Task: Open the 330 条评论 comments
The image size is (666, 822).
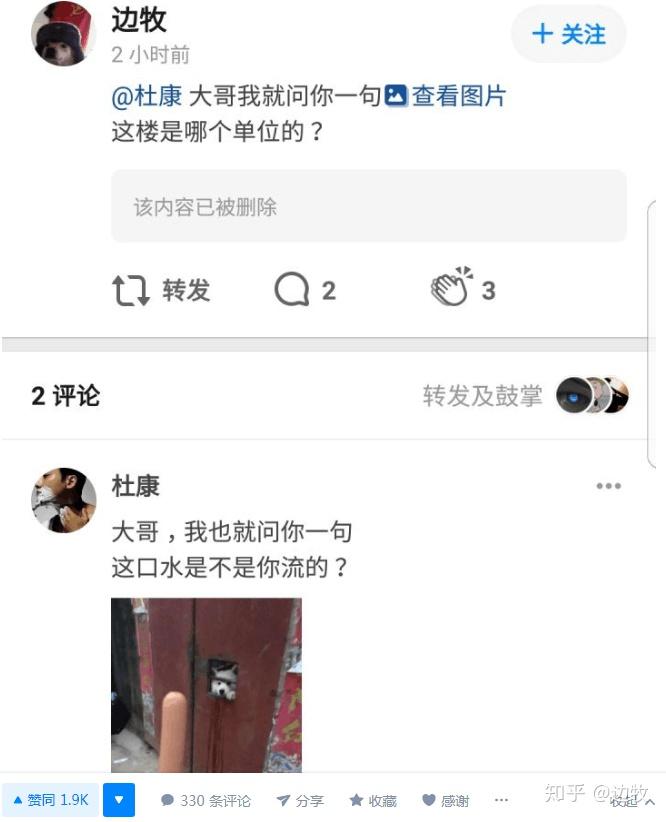Action: pos(206,801)
